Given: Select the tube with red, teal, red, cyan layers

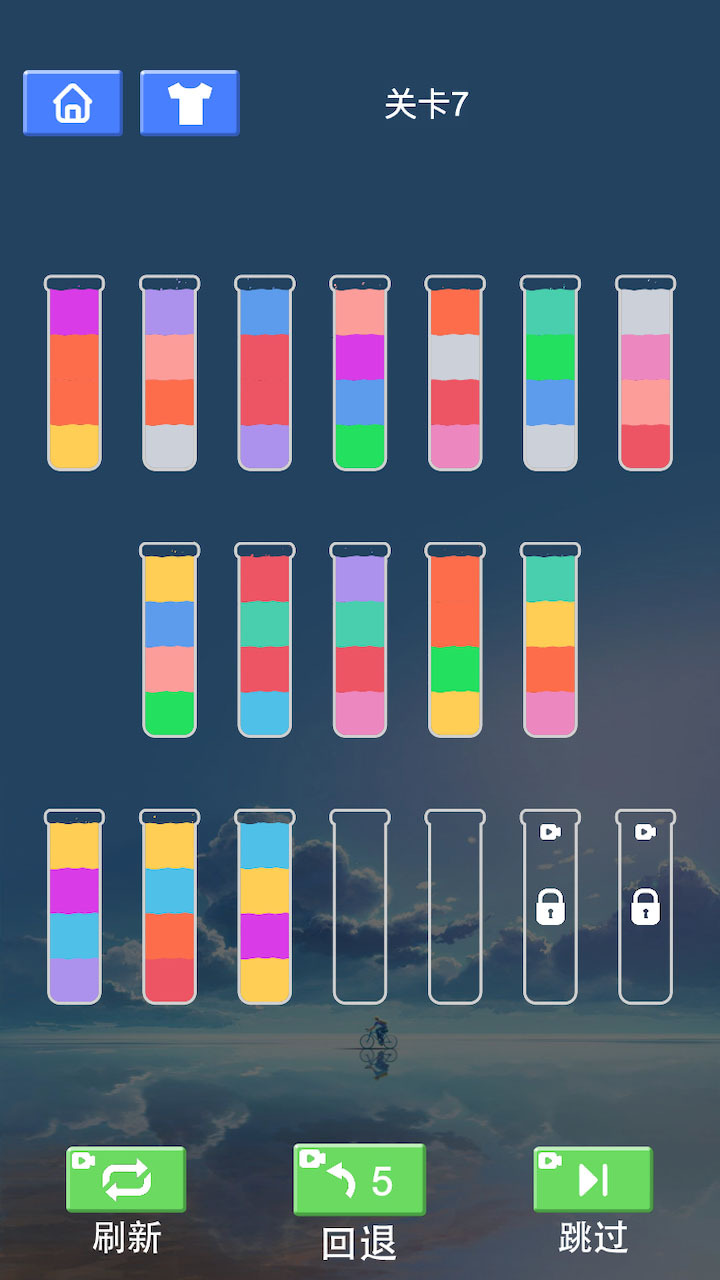Looking at the screenshot, I should [264, 640].
